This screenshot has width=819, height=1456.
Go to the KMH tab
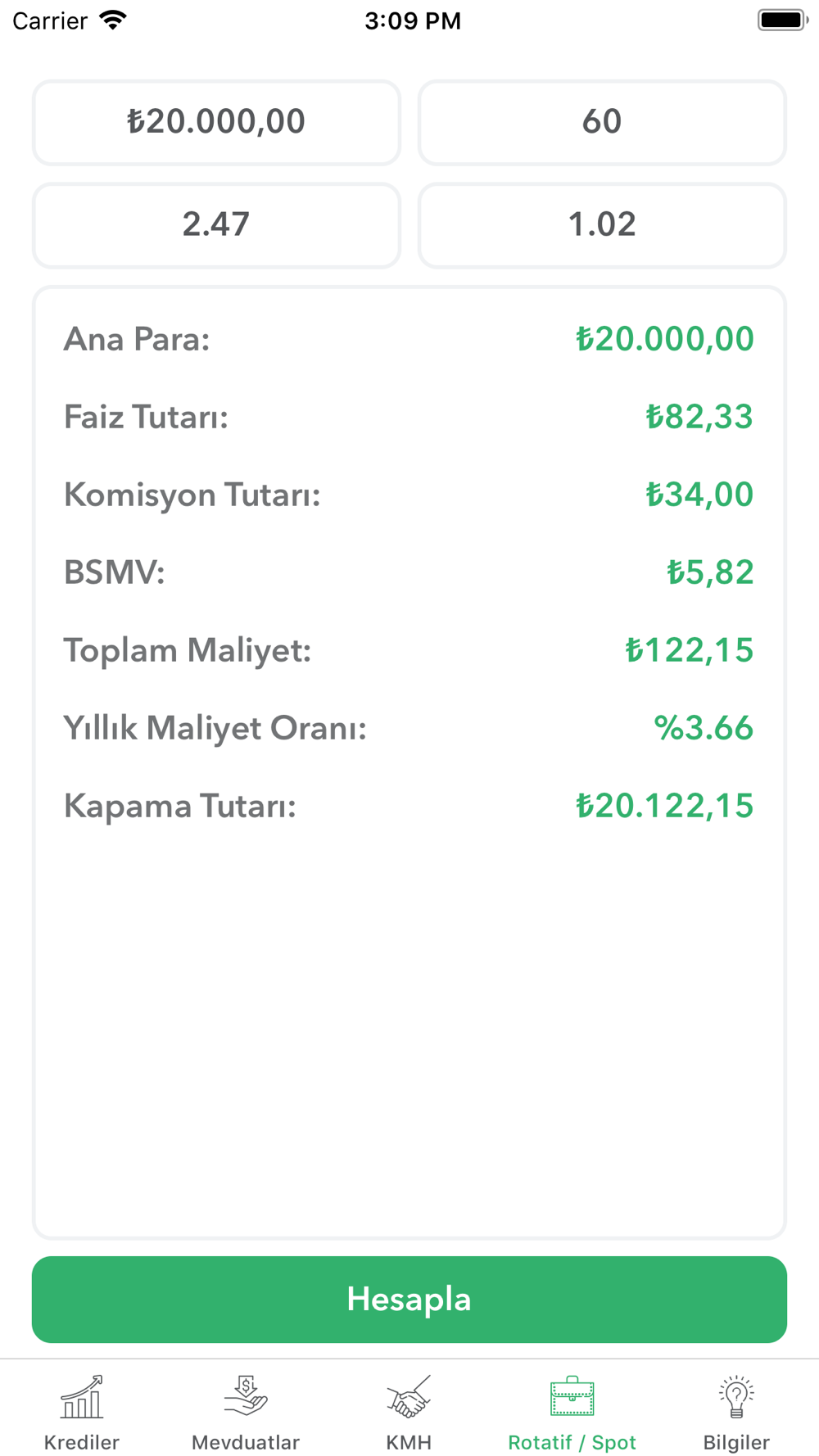[409, 1412]
